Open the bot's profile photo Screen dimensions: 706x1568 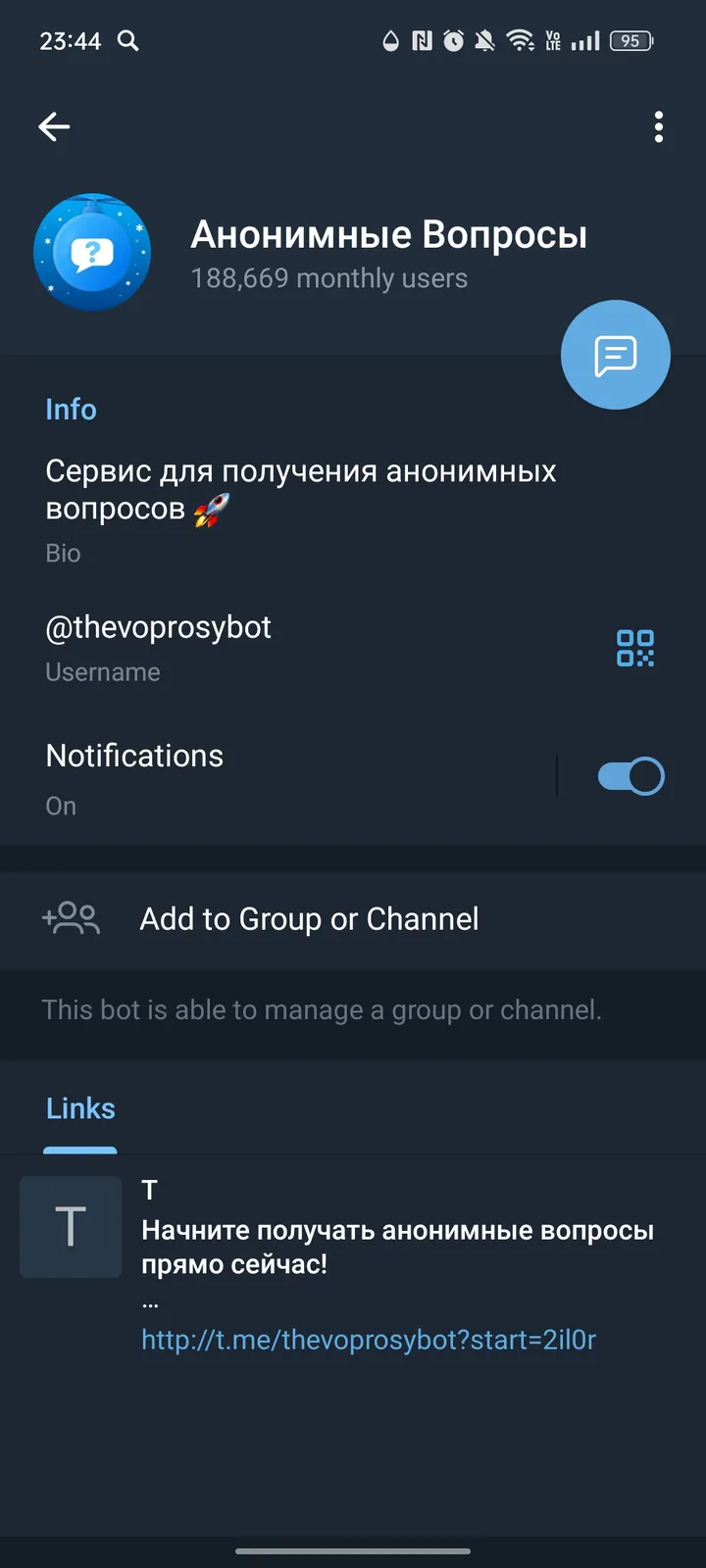click(x=92, y=252)
